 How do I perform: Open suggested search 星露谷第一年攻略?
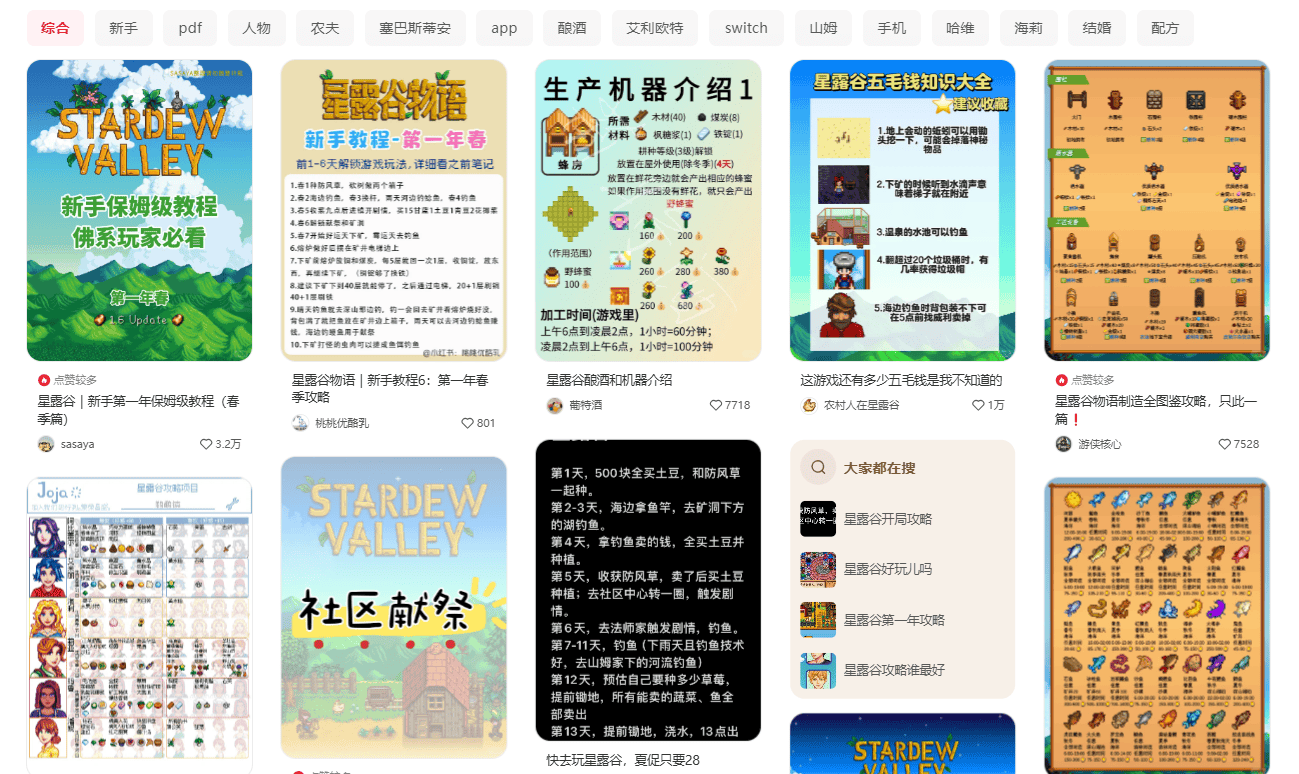[x=893, y=620]
